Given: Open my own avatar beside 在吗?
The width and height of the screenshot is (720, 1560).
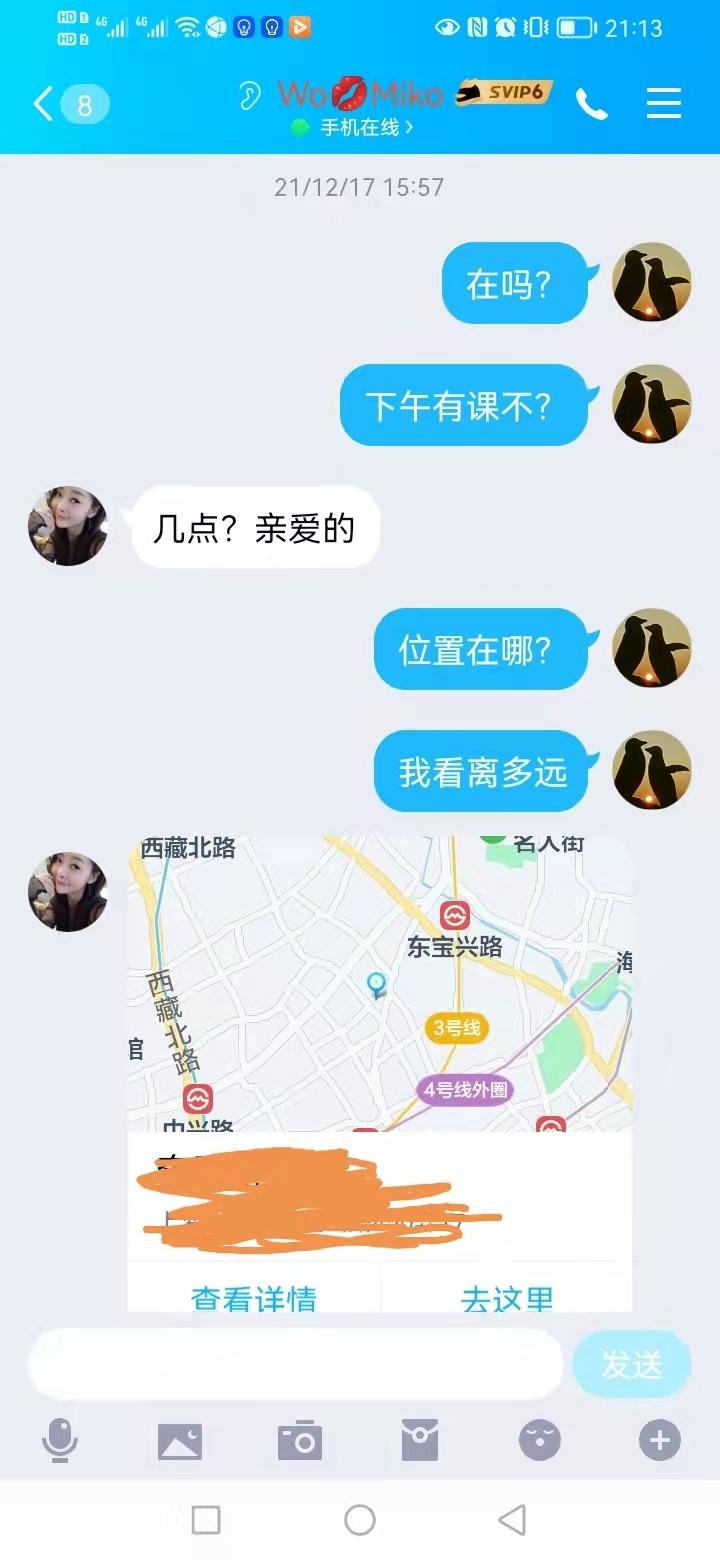Looking at the screenshot, I should [x=652, y=282].
